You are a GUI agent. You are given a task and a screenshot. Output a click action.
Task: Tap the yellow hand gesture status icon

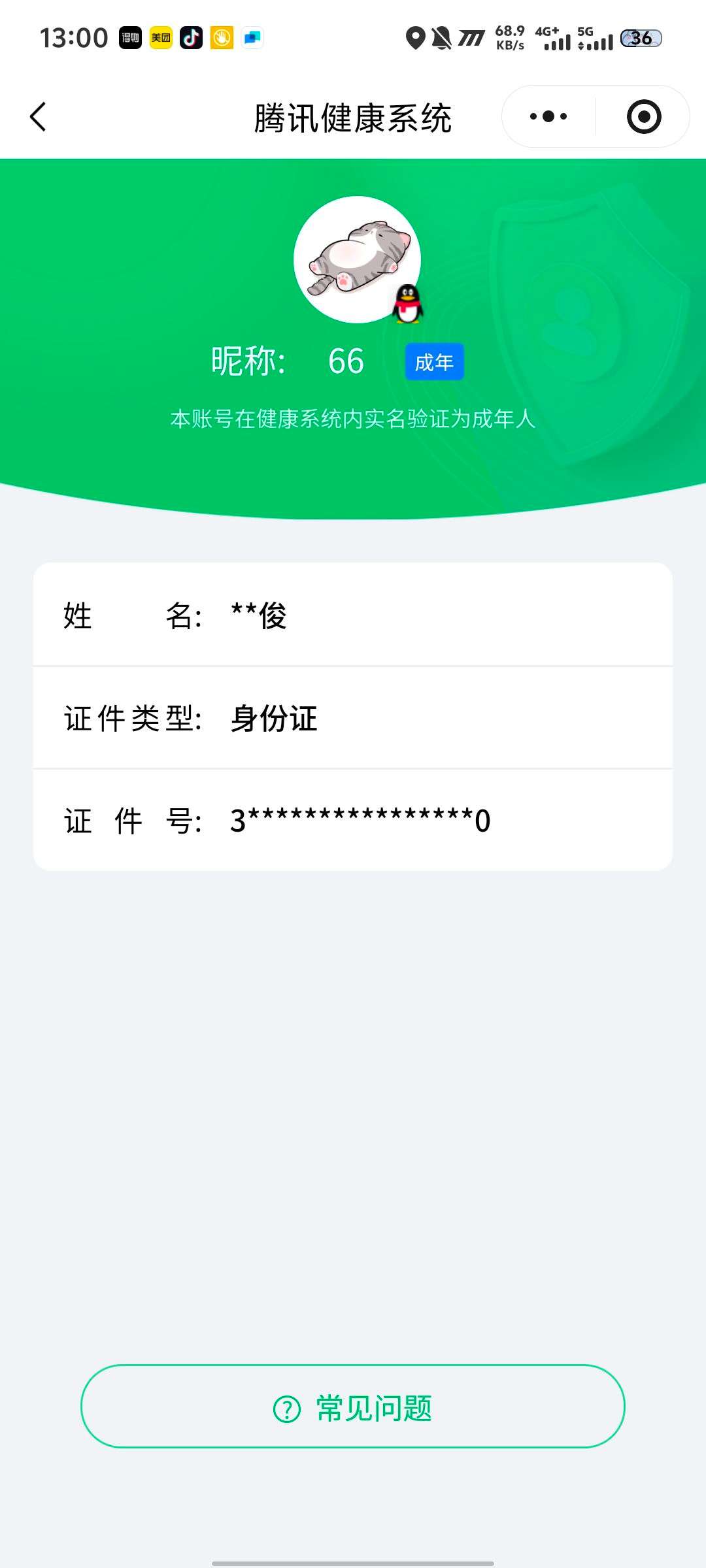[220, 38]
